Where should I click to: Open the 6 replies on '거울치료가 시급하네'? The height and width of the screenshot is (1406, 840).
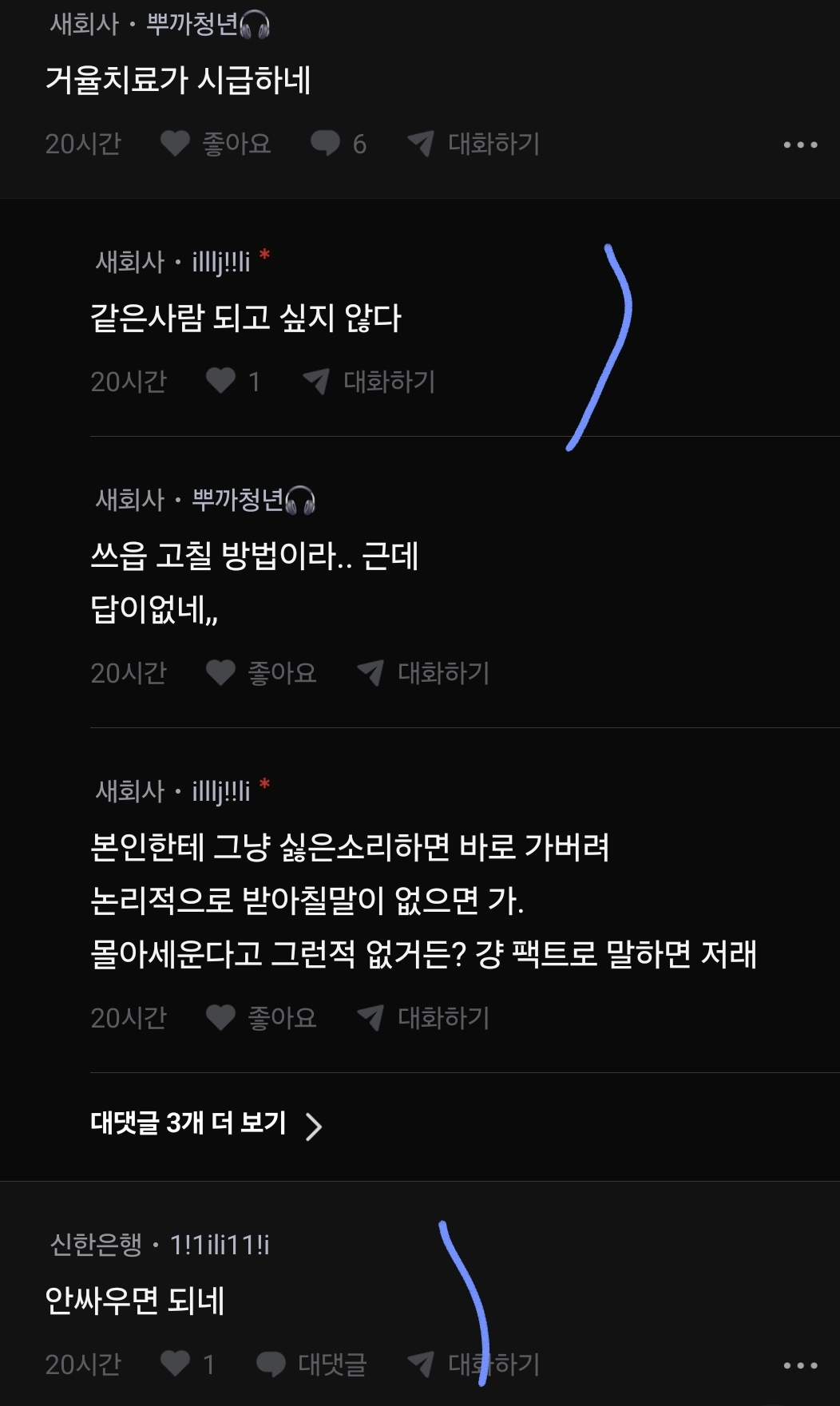pos(339,144)
